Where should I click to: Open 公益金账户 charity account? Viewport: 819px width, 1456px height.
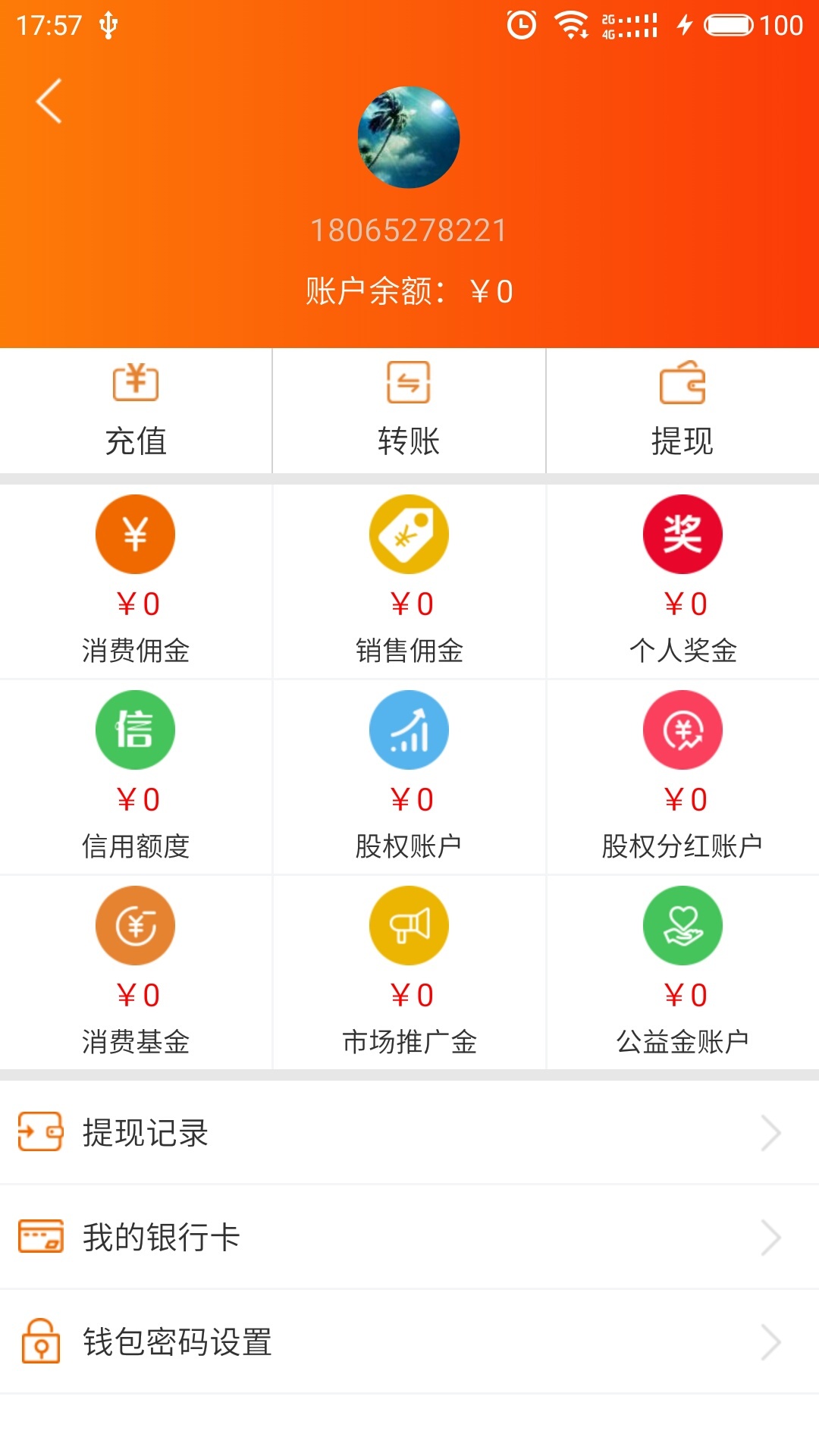(682, 972)
